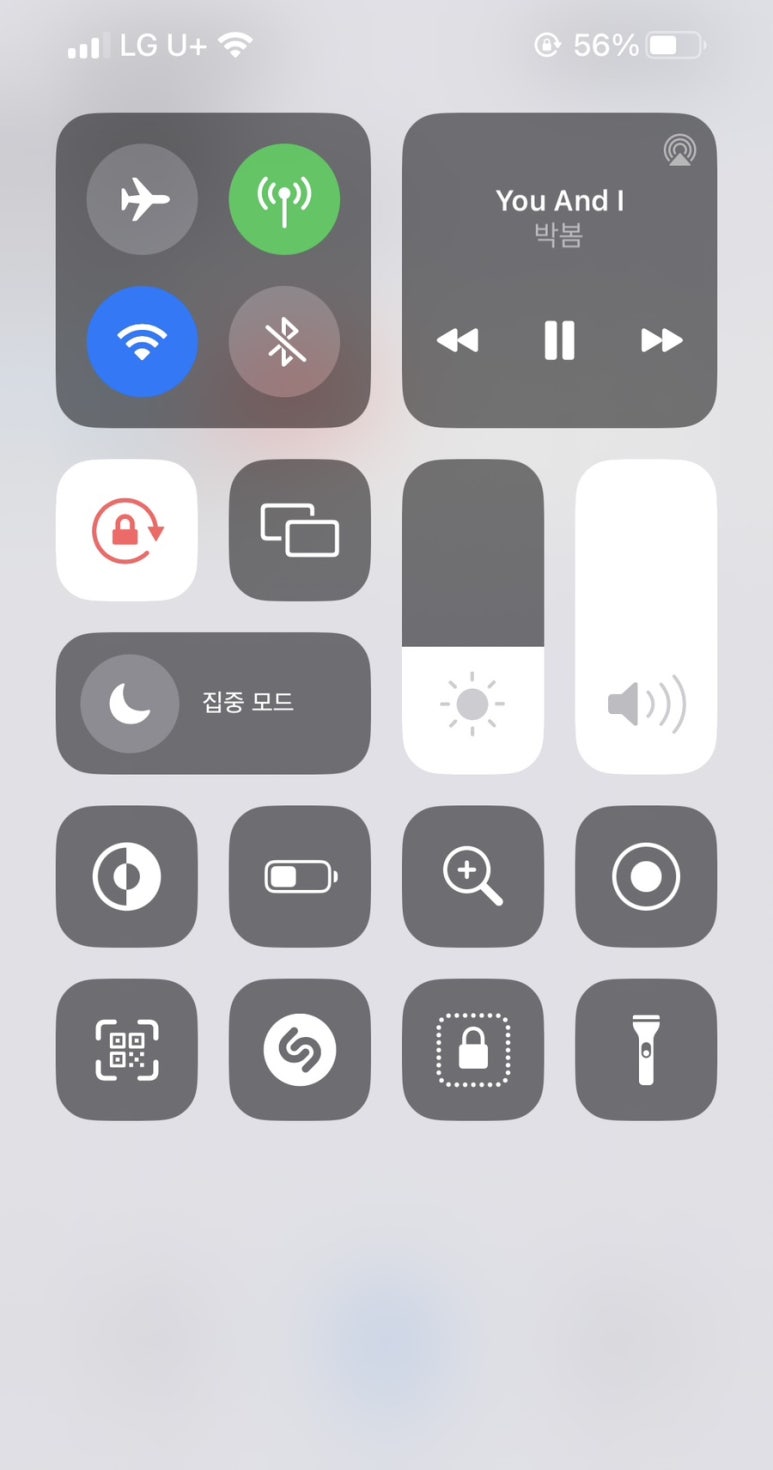Open the AirPlay output picker
Viewport: 773px width, 1470px height.
pyautogui.click(x=680, y=151)
